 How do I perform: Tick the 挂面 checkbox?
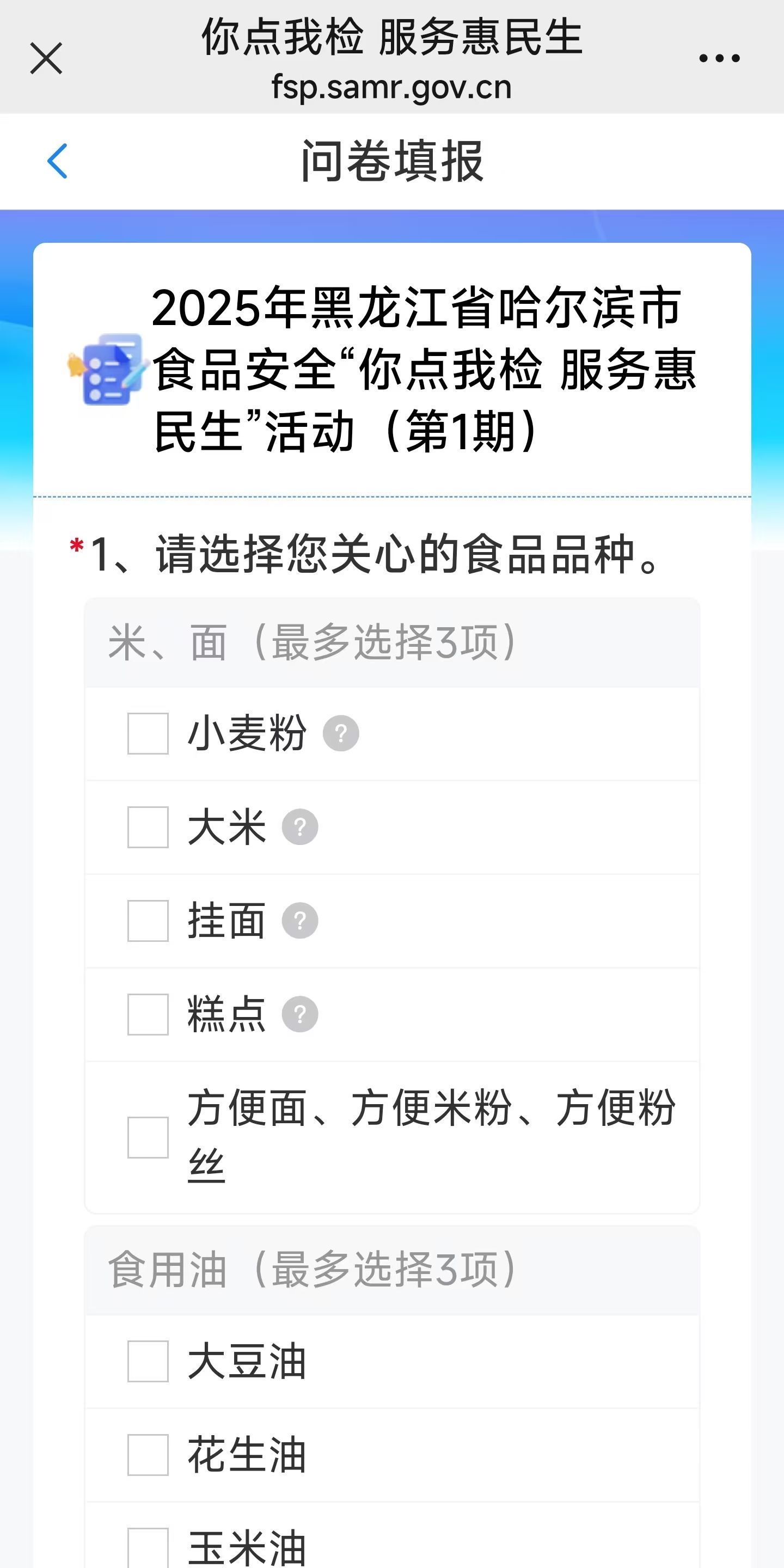[148, 921]
